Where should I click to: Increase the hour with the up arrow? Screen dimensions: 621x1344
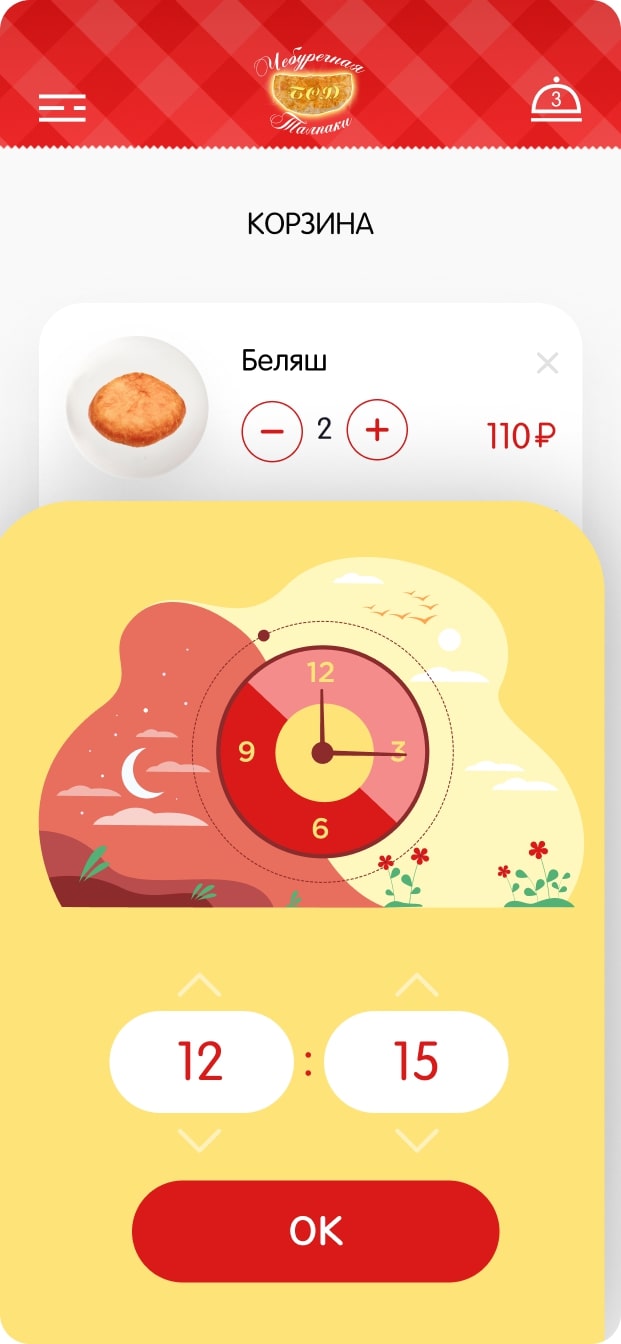coord(199,985)
